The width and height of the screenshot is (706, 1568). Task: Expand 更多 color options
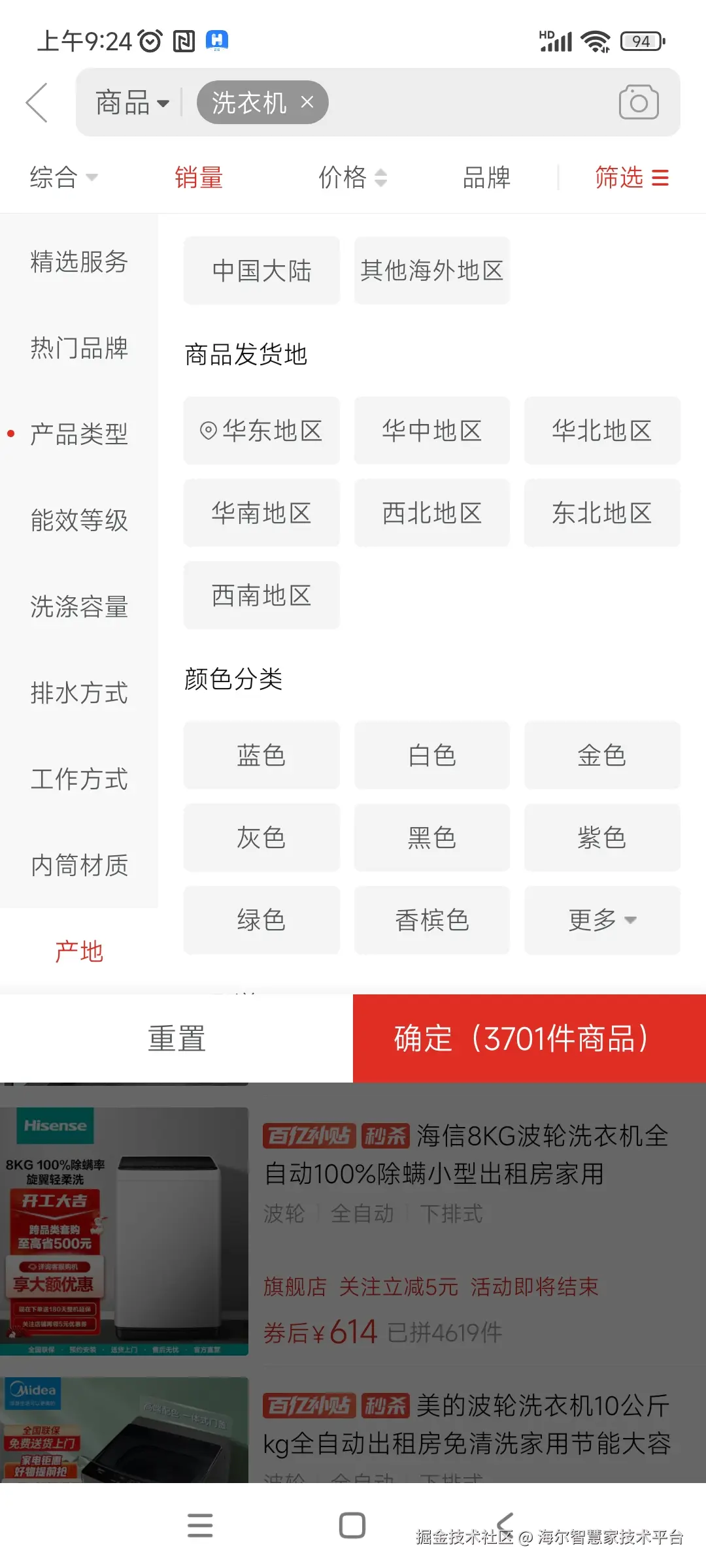pos(602,920)
